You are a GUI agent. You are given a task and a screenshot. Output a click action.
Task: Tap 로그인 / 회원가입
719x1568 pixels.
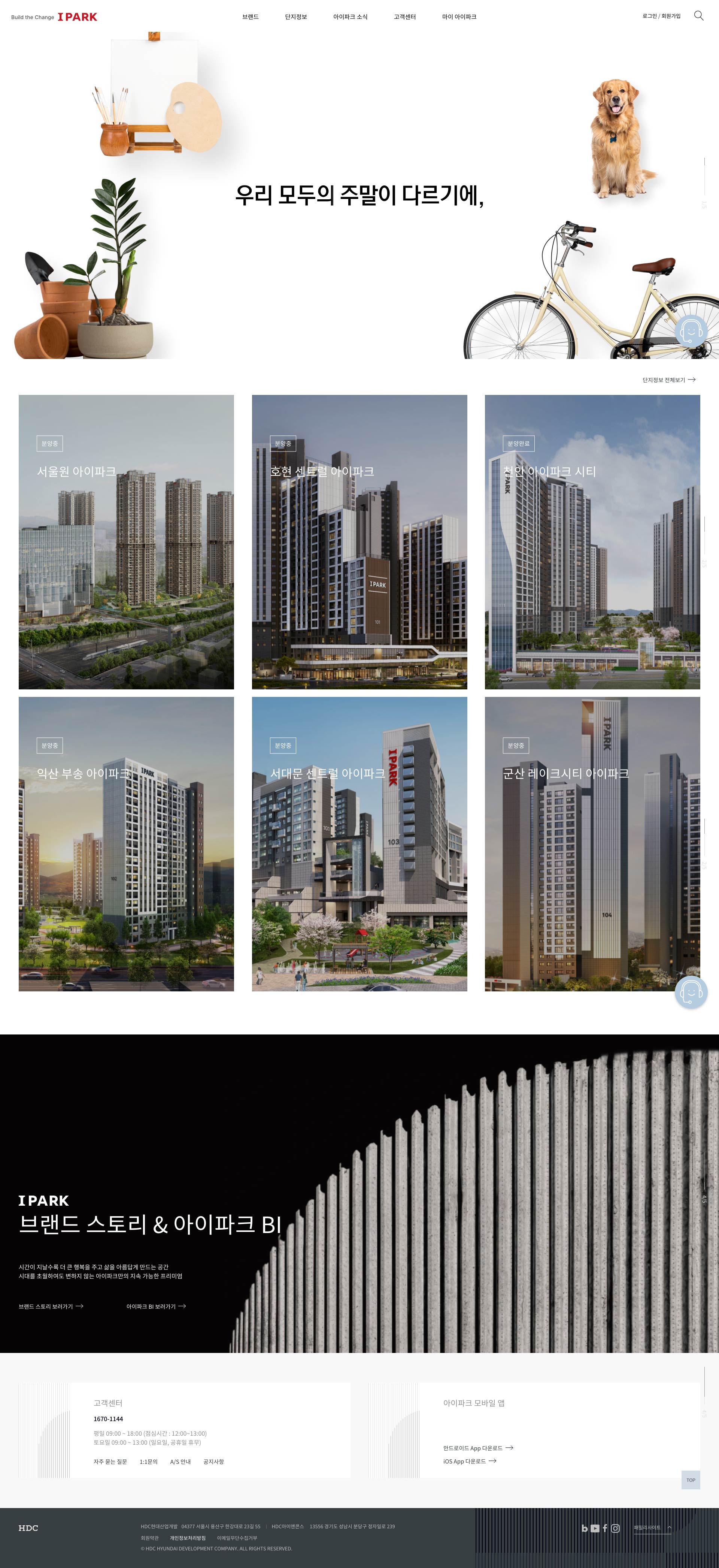[661, 16]
